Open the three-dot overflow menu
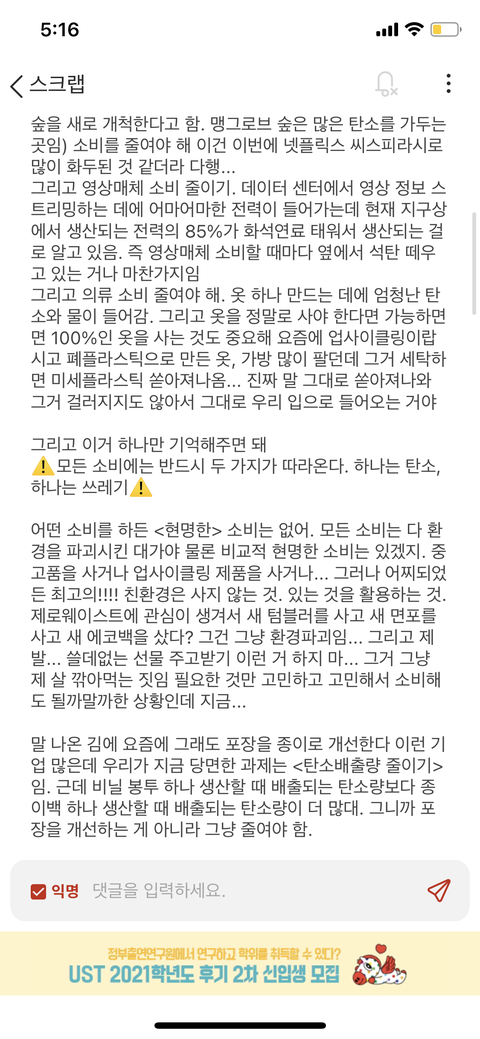This screenshot has width=480, height=1039. (449, 83)
